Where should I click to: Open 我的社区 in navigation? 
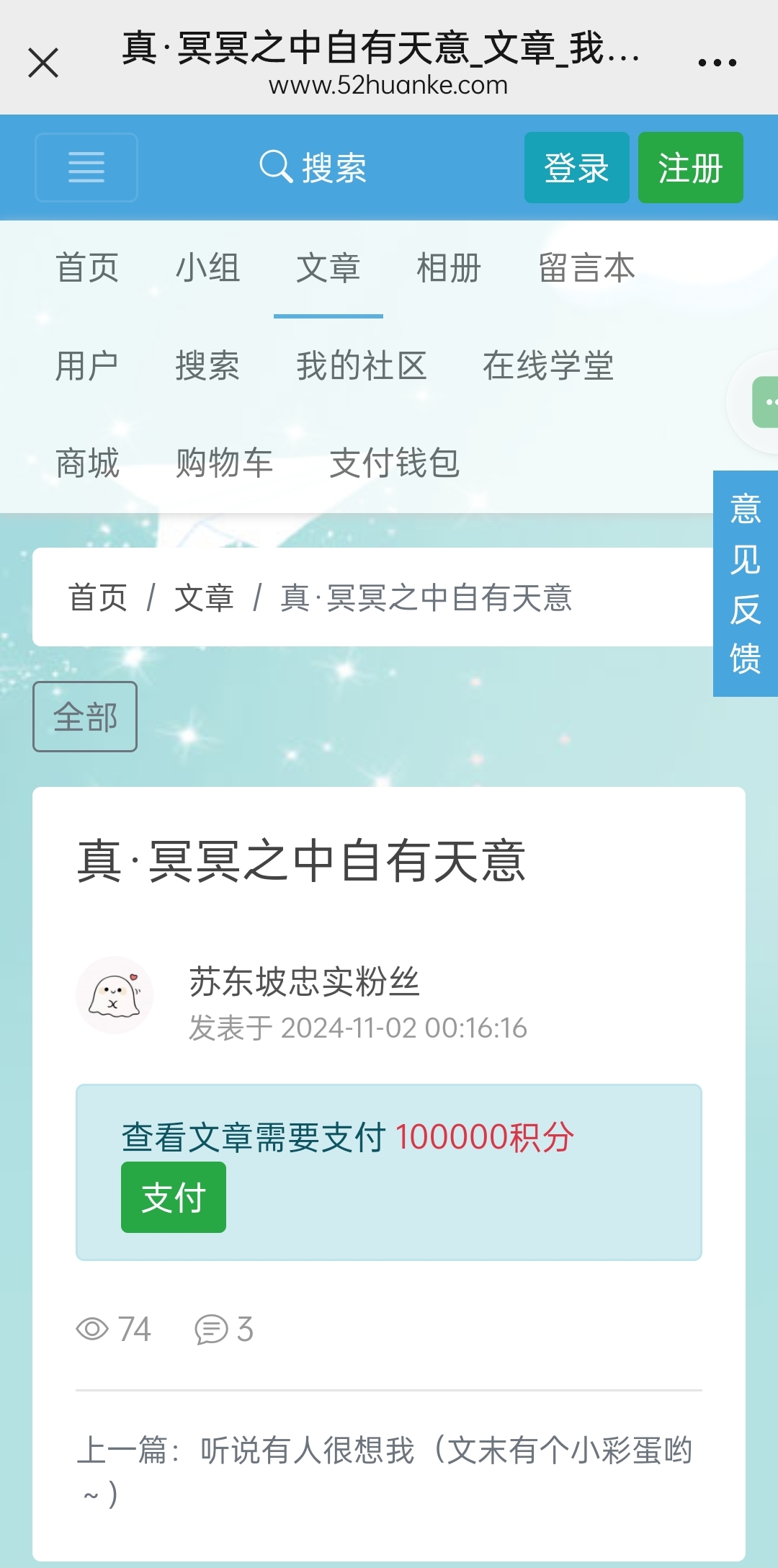click(362, 365)
